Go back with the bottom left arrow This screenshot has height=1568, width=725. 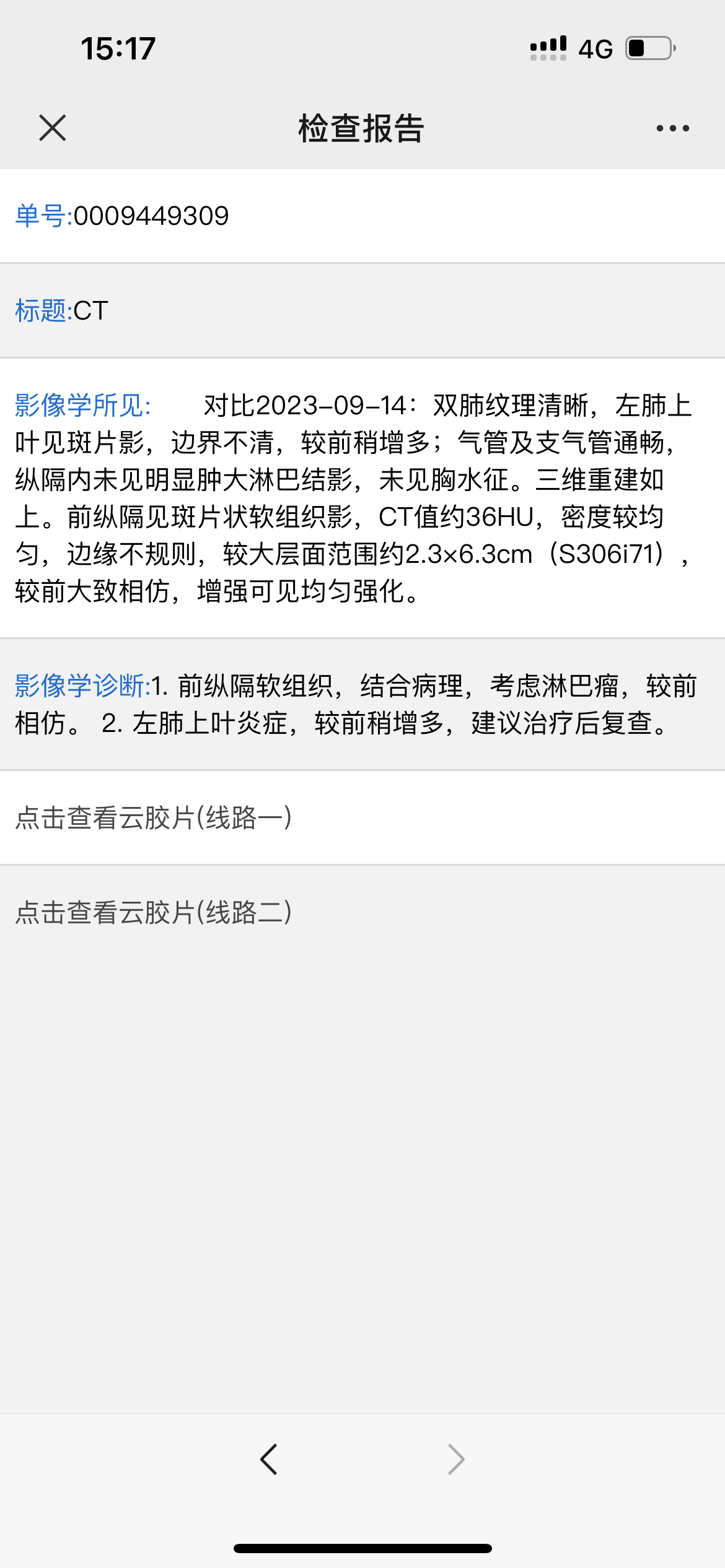[269, 1460]
